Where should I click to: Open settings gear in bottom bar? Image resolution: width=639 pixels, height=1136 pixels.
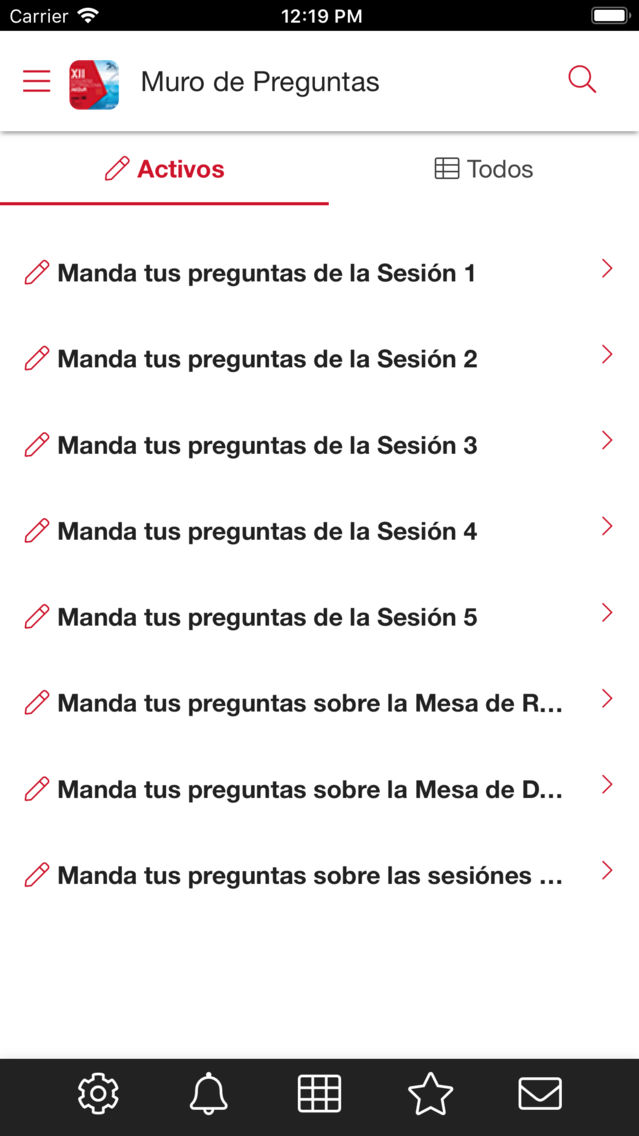(x=99, y=1093)
